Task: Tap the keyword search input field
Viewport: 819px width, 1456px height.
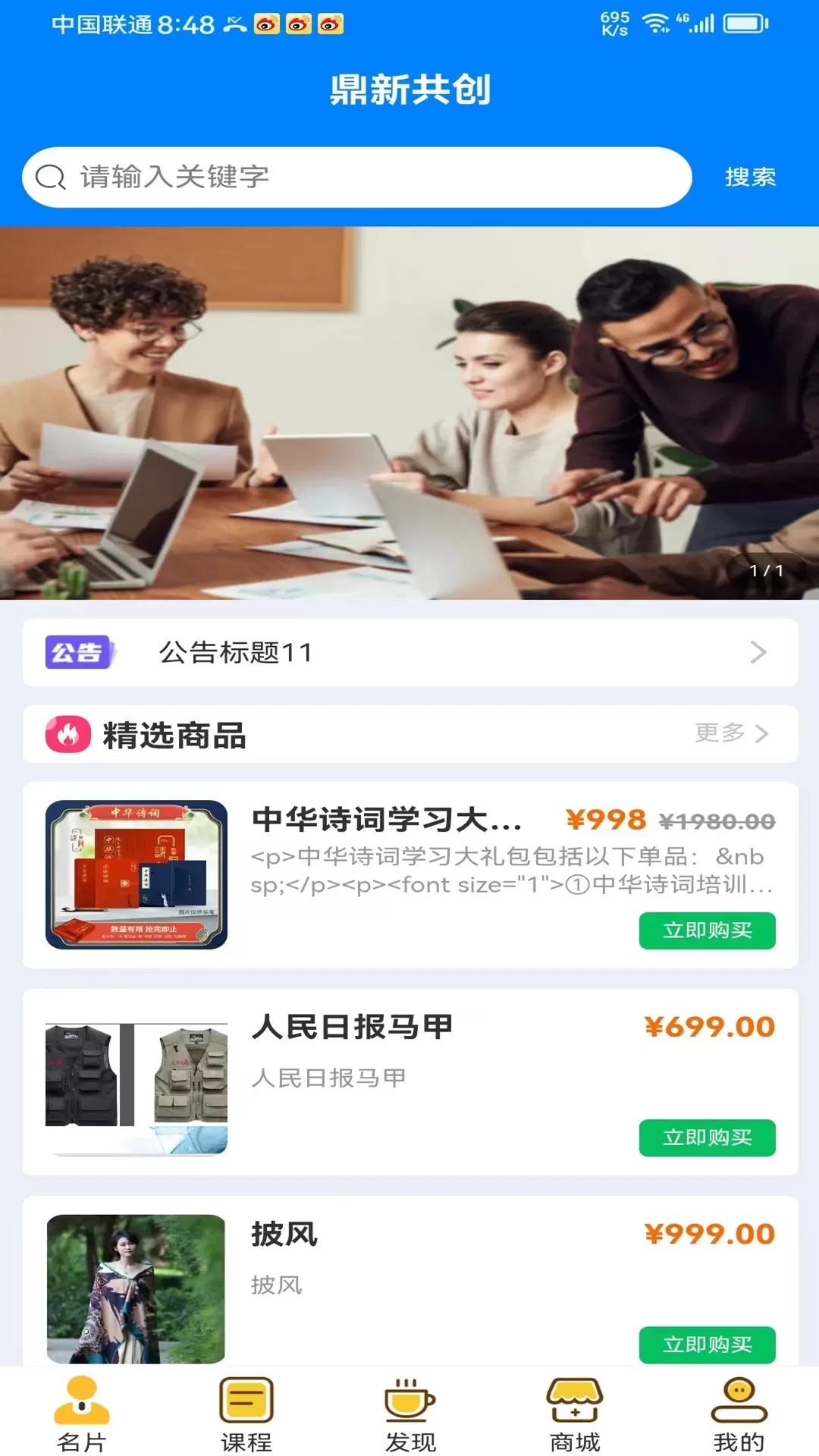Action: pos(356,177)
